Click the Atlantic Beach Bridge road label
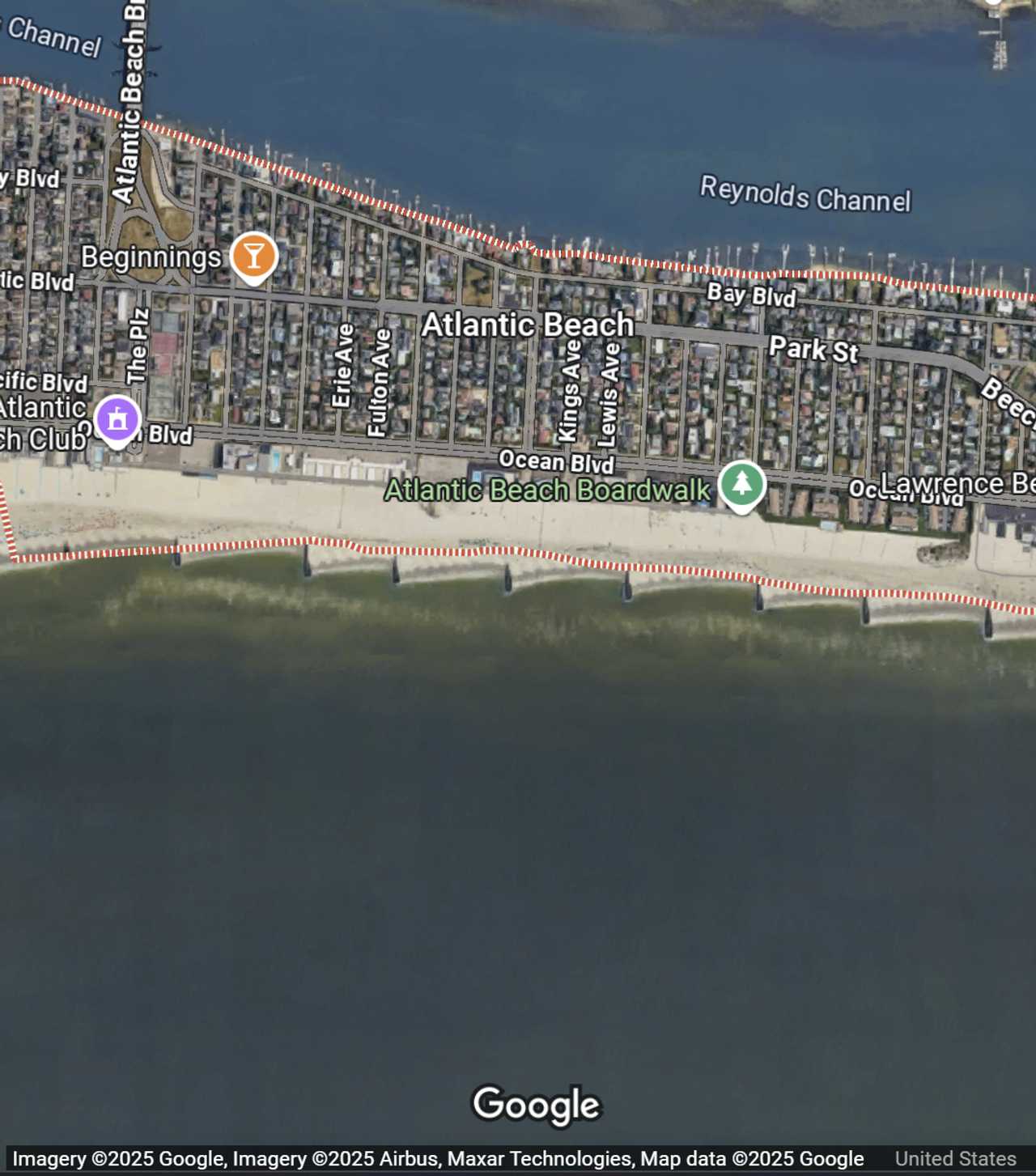This screenshot has height=1176, width=1036. click(x=130, y=97)
